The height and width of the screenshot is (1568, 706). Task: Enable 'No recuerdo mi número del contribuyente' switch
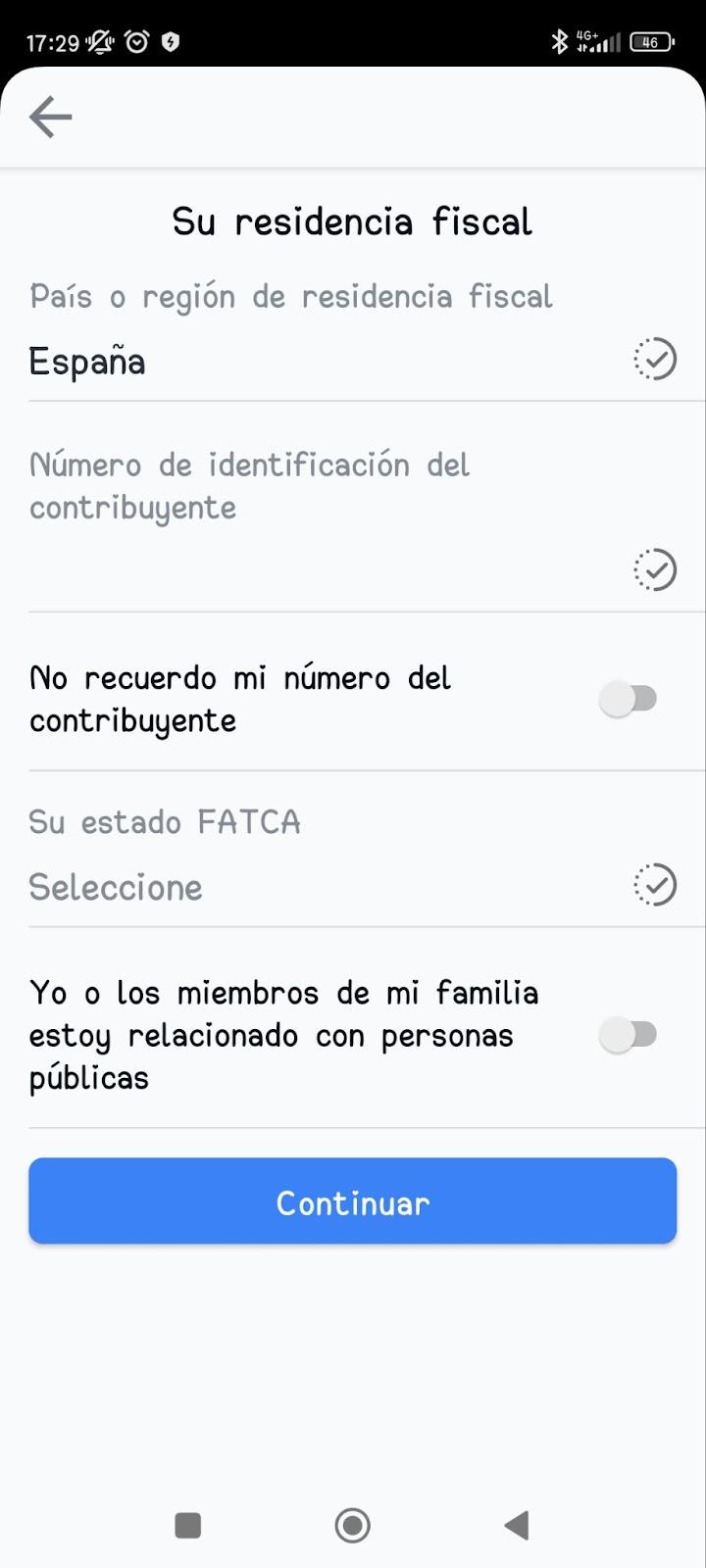click(629, 699)
